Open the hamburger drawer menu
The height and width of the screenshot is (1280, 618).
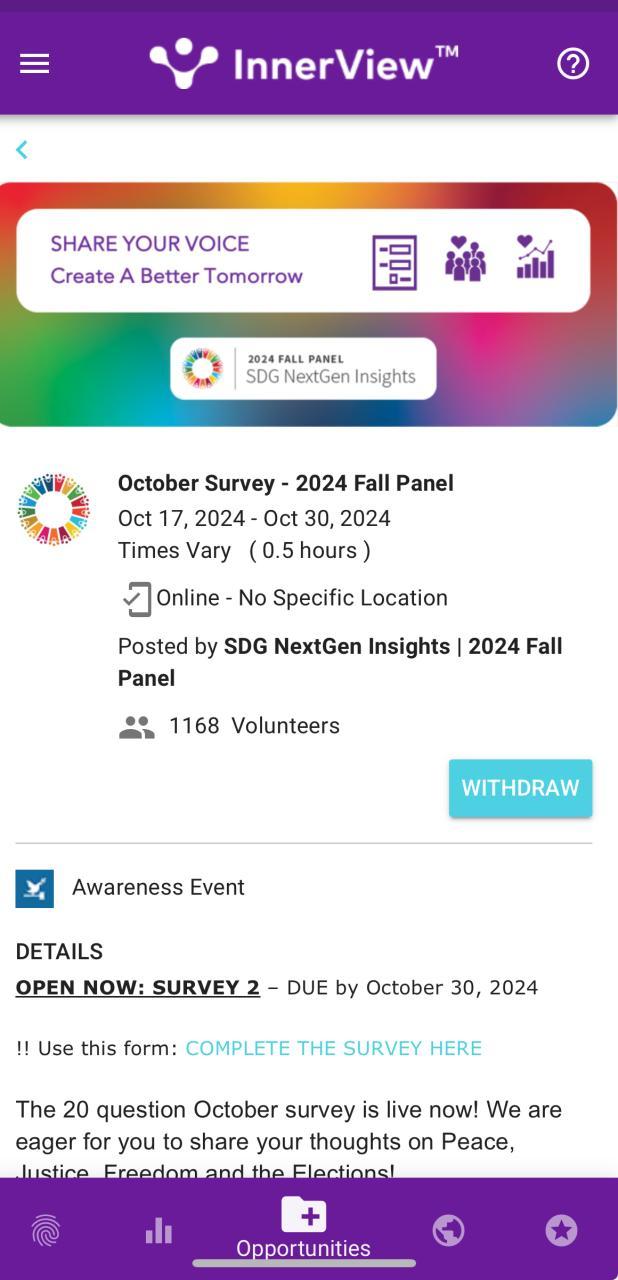[34, 63]
